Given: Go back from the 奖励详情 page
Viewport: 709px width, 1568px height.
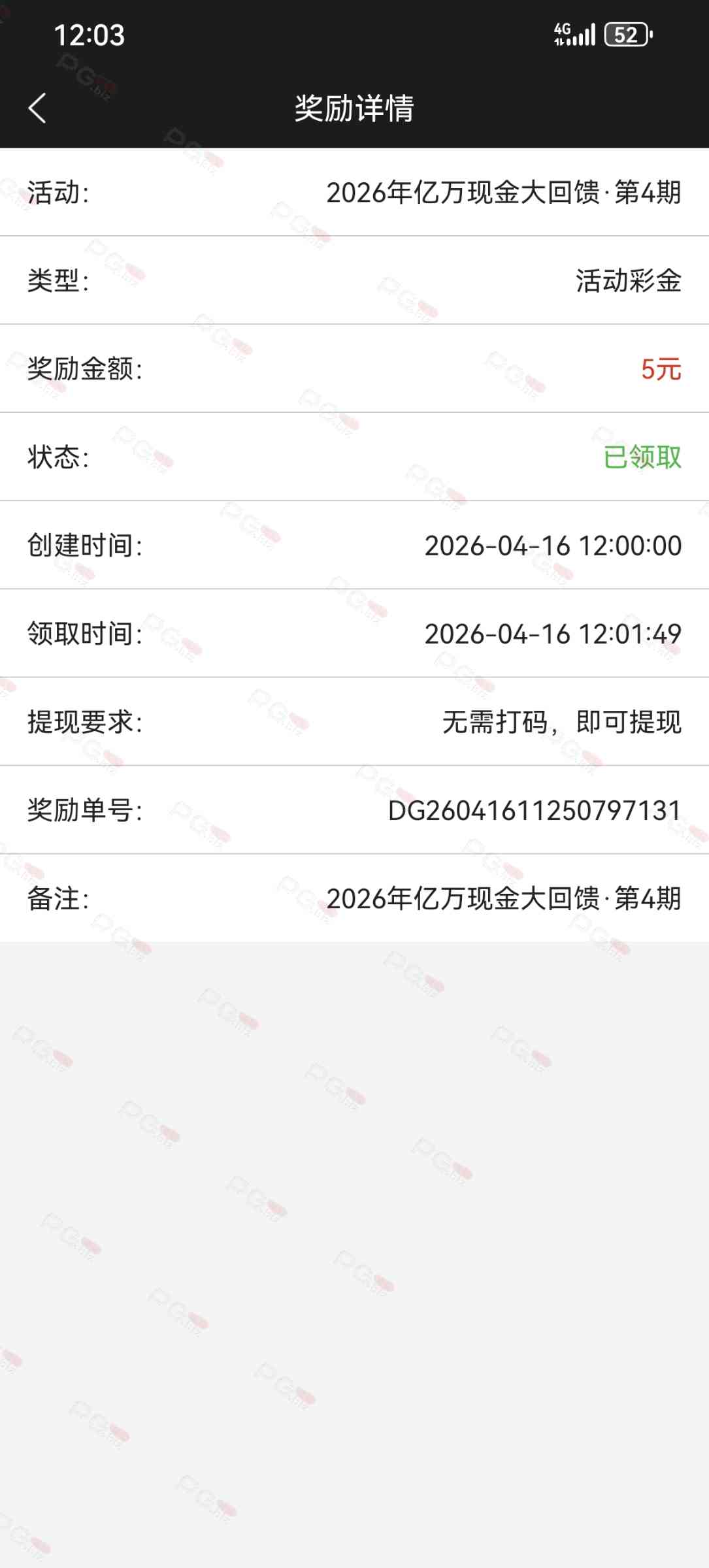Looking at the screenshot, I should tap(37, 108).
